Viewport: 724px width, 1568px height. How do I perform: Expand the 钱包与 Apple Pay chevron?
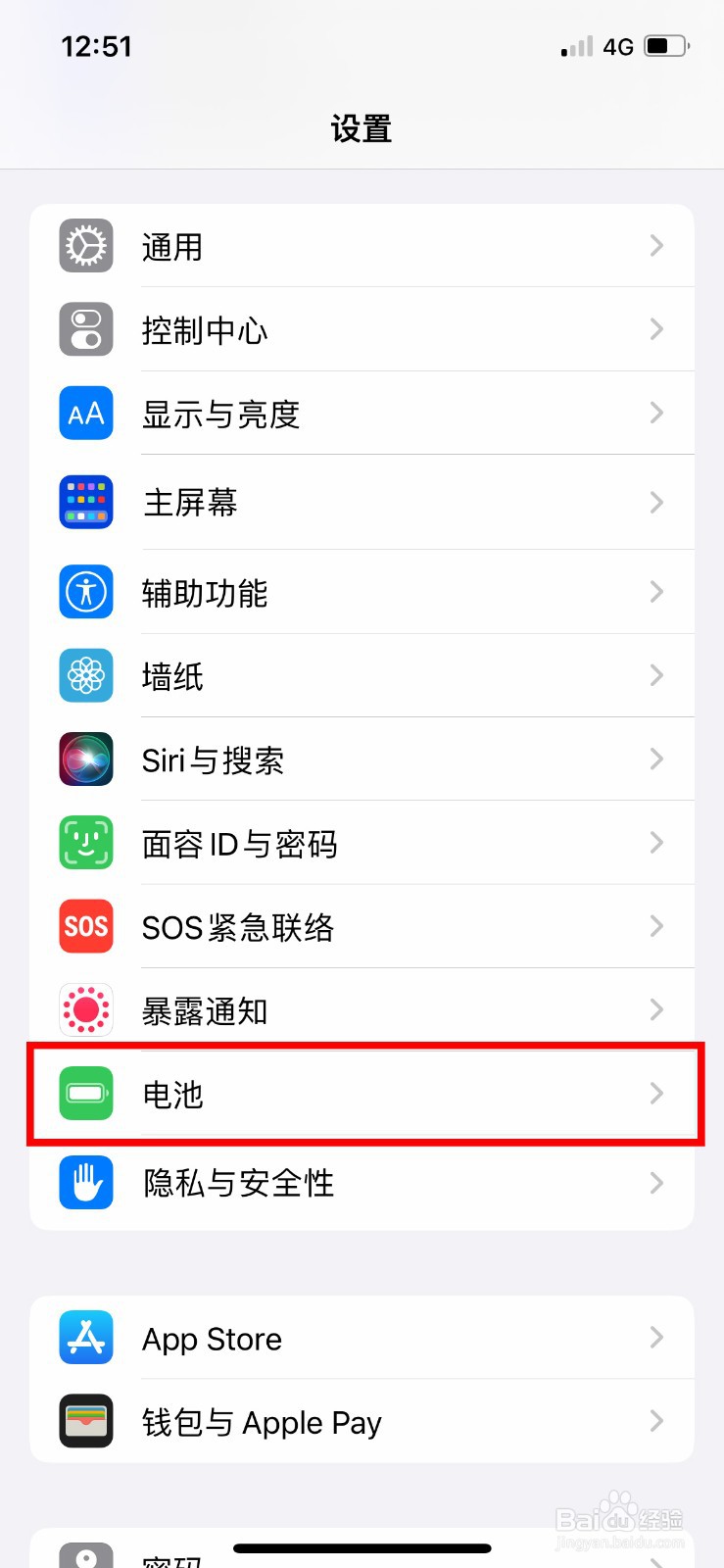[655, 1421]
